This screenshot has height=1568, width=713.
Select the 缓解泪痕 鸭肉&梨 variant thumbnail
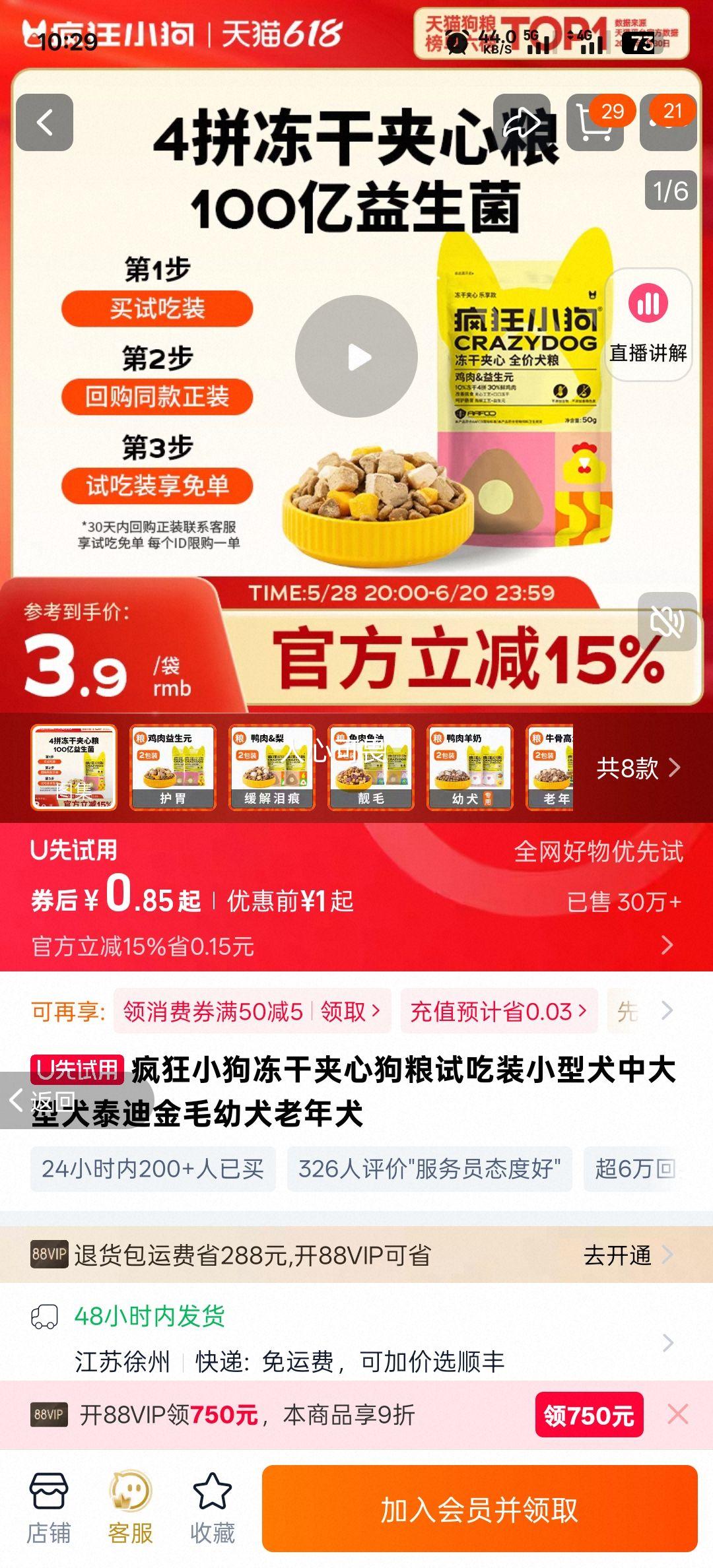pyautogui.click(x=272, y=767)
